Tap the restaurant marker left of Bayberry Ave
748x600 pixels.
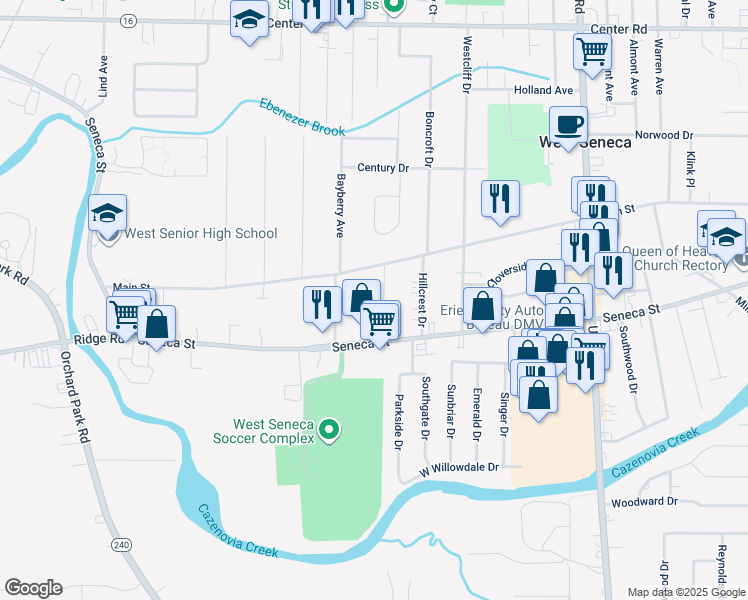click(x=322, y=307)
